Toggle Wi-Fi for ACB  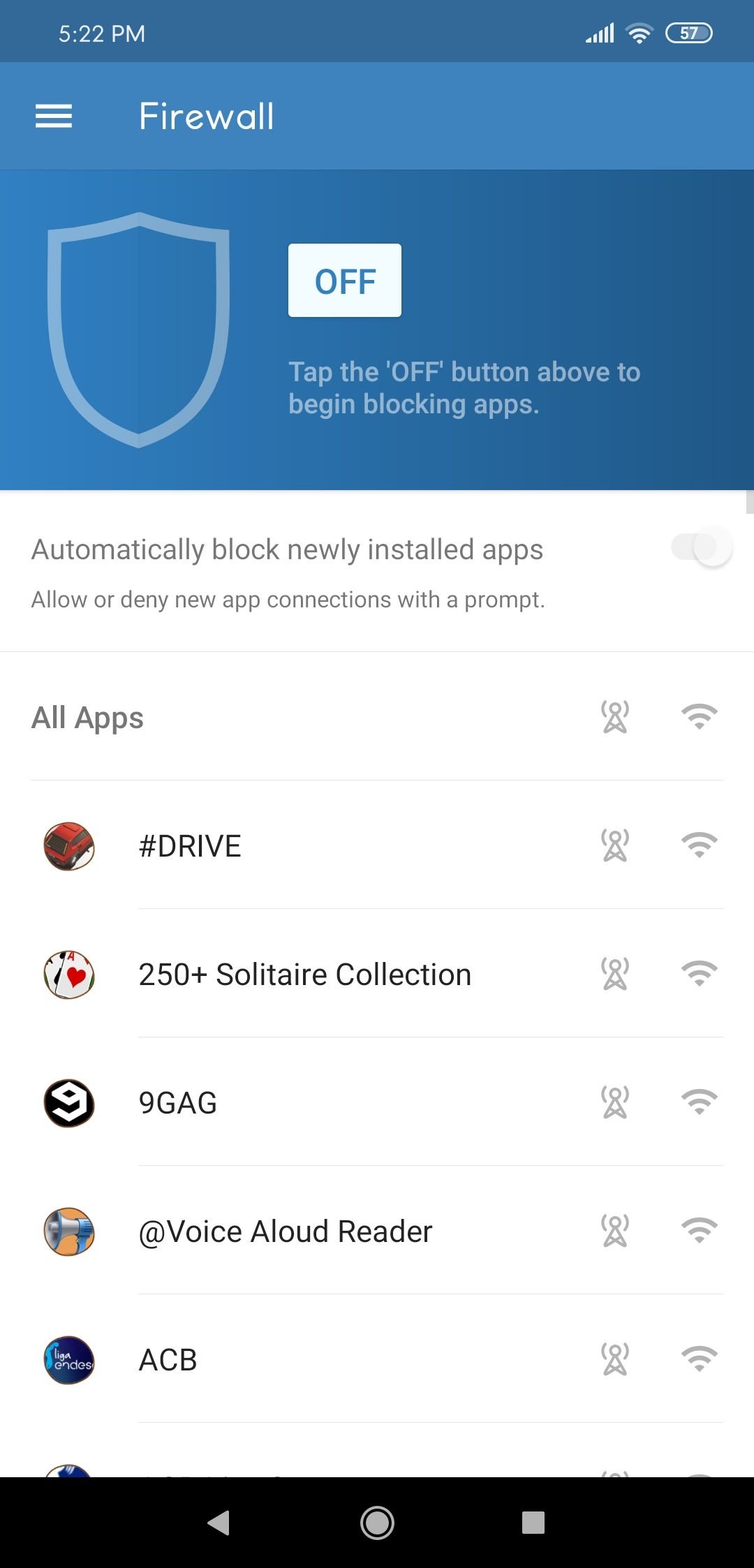click(x=700, y=1359)
